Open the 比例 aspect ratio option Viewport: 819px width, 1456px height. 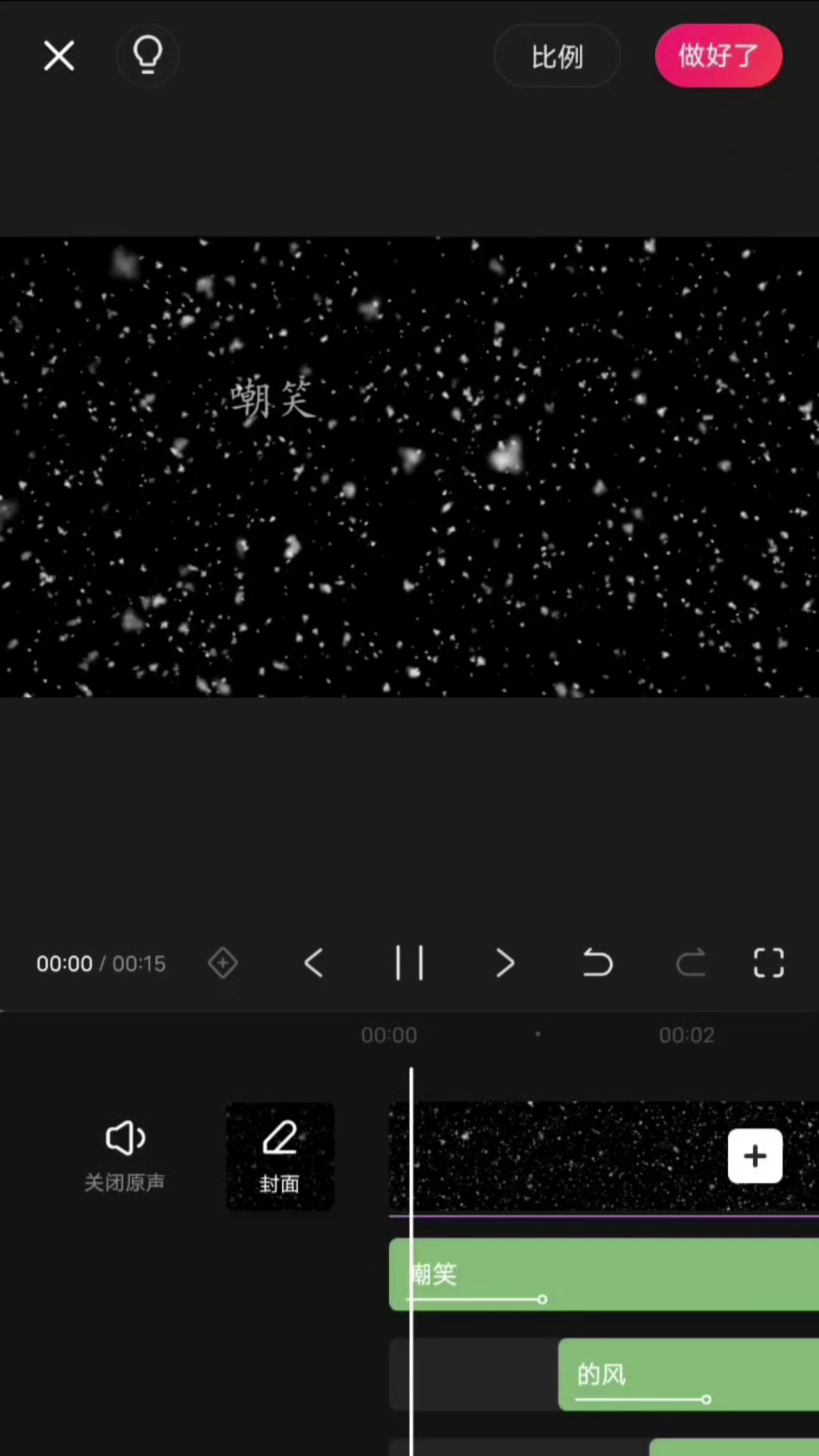click(557, 56)
